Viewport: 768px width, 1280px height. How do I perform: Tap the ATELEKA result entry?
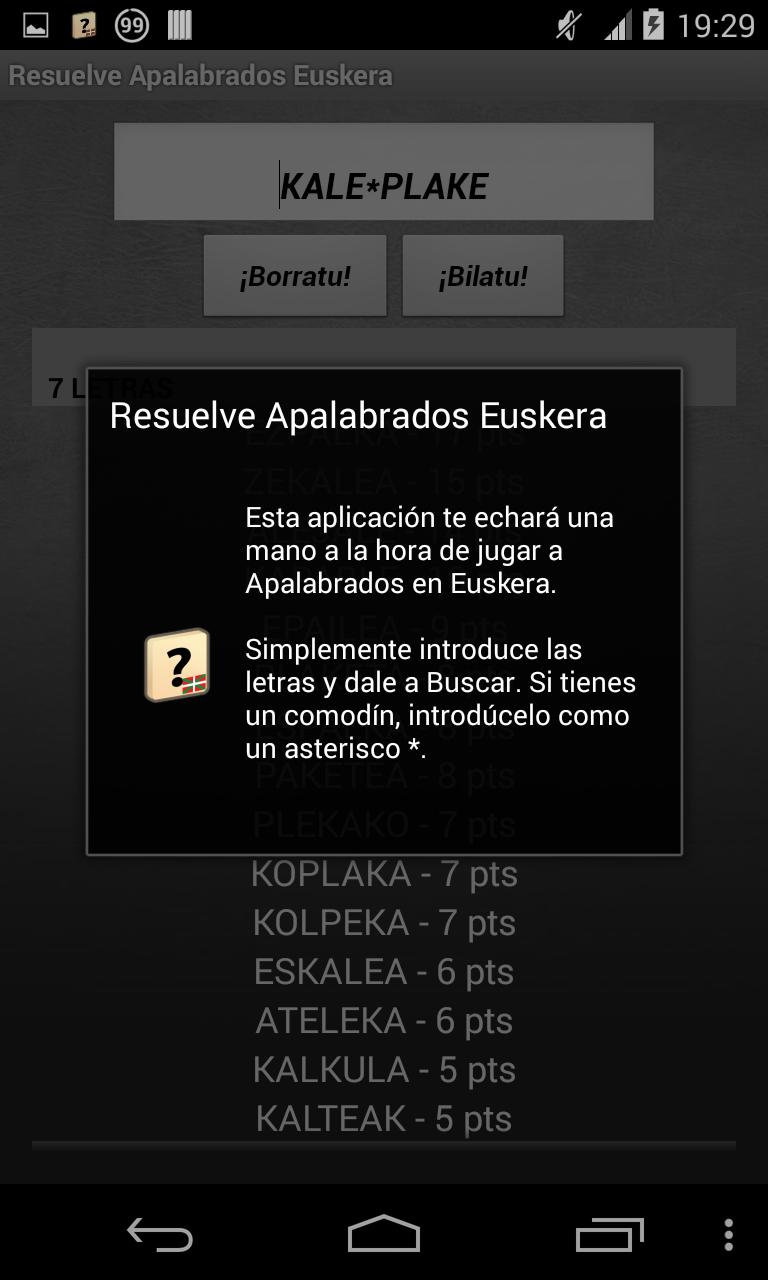click(383, 1021)
